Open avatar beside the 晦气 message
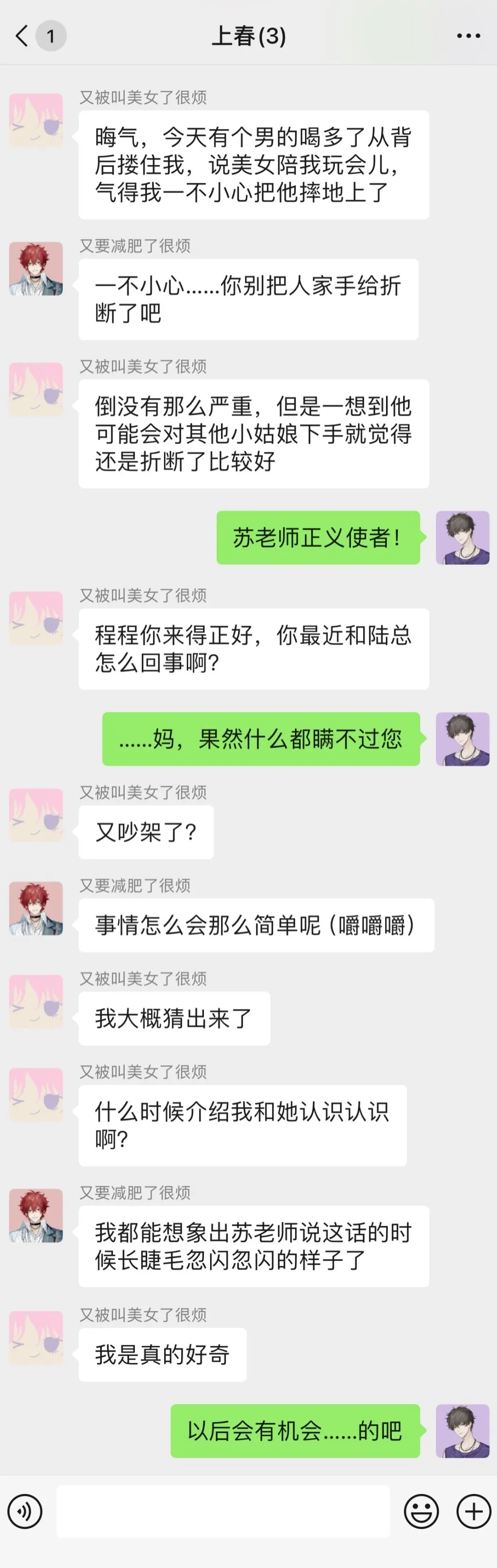Screen dimensions: 497x1568 (x=36, y=121)
